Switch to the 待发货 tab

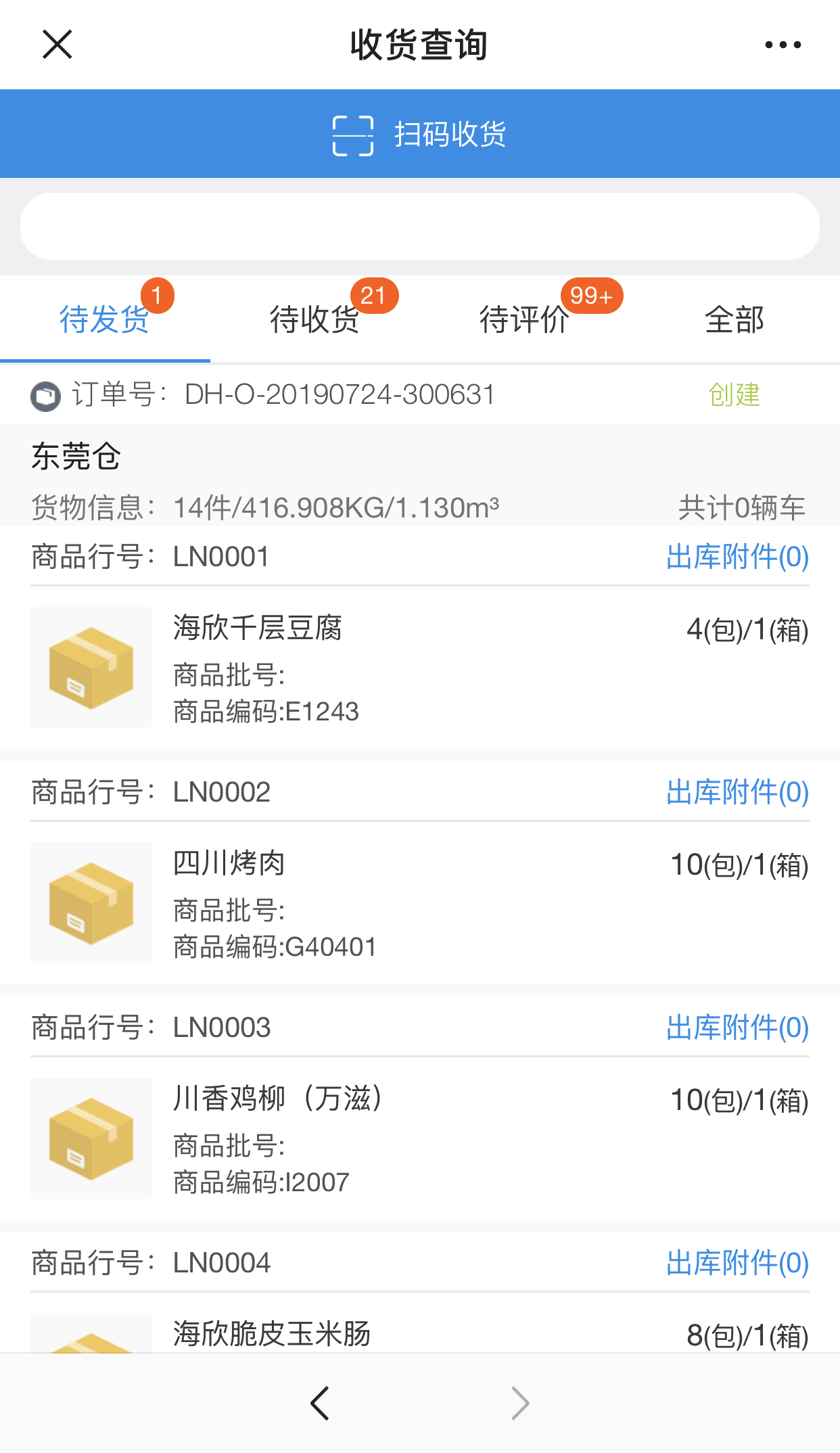coord(105,319)
